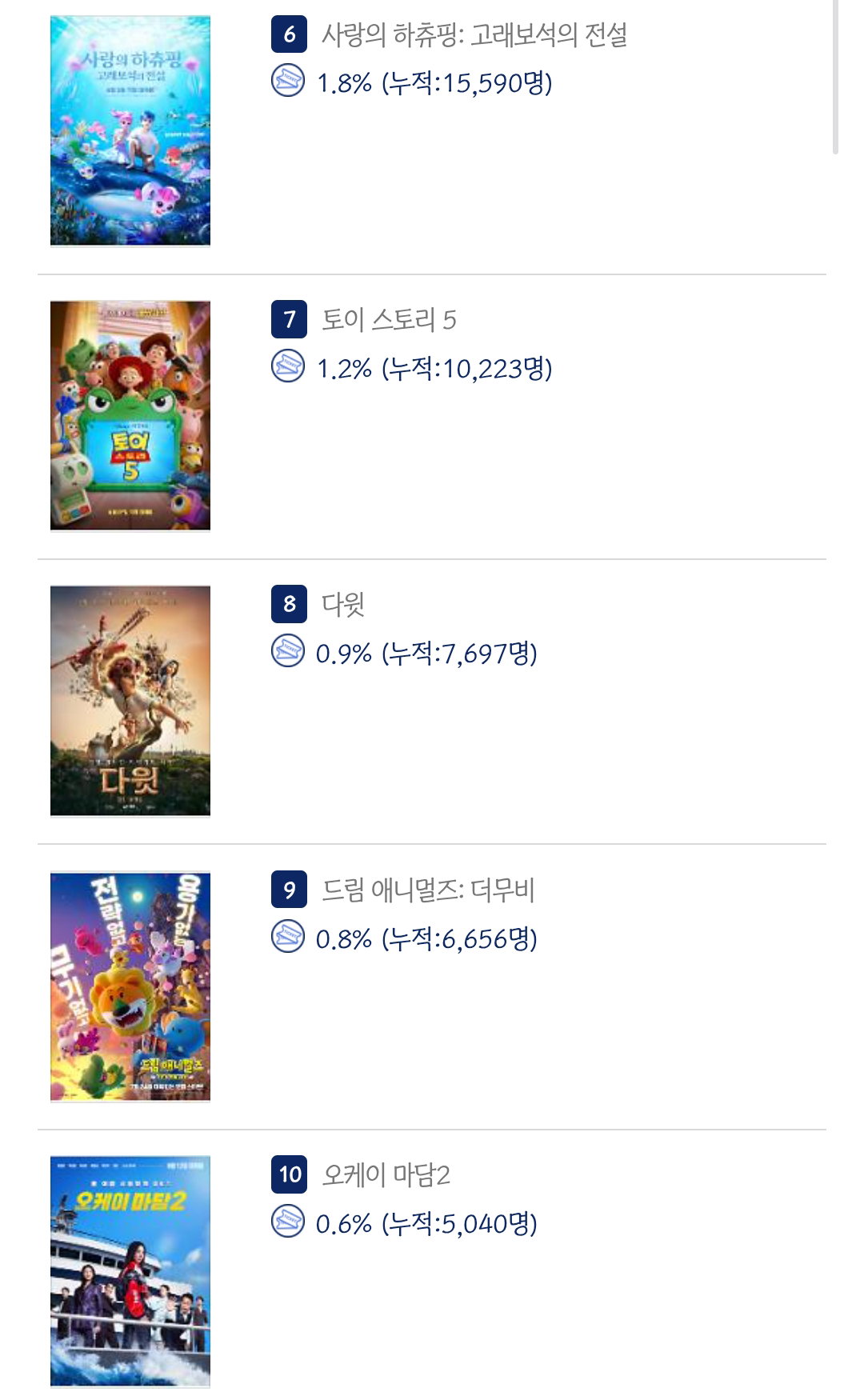Screen dimensions: 860x1400
Task: Open the 다윗 movie poster
Action: pyautogui.click(x=130, y=701)
